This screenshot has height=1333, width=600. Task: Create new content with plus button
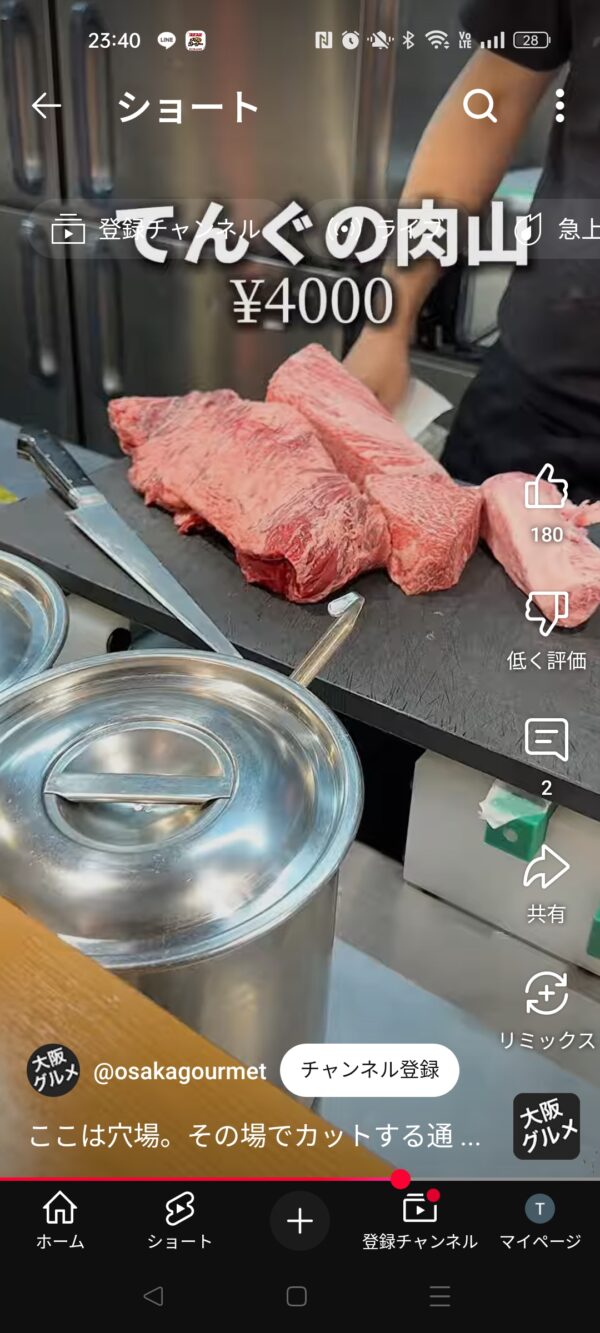pos(300,1221)
